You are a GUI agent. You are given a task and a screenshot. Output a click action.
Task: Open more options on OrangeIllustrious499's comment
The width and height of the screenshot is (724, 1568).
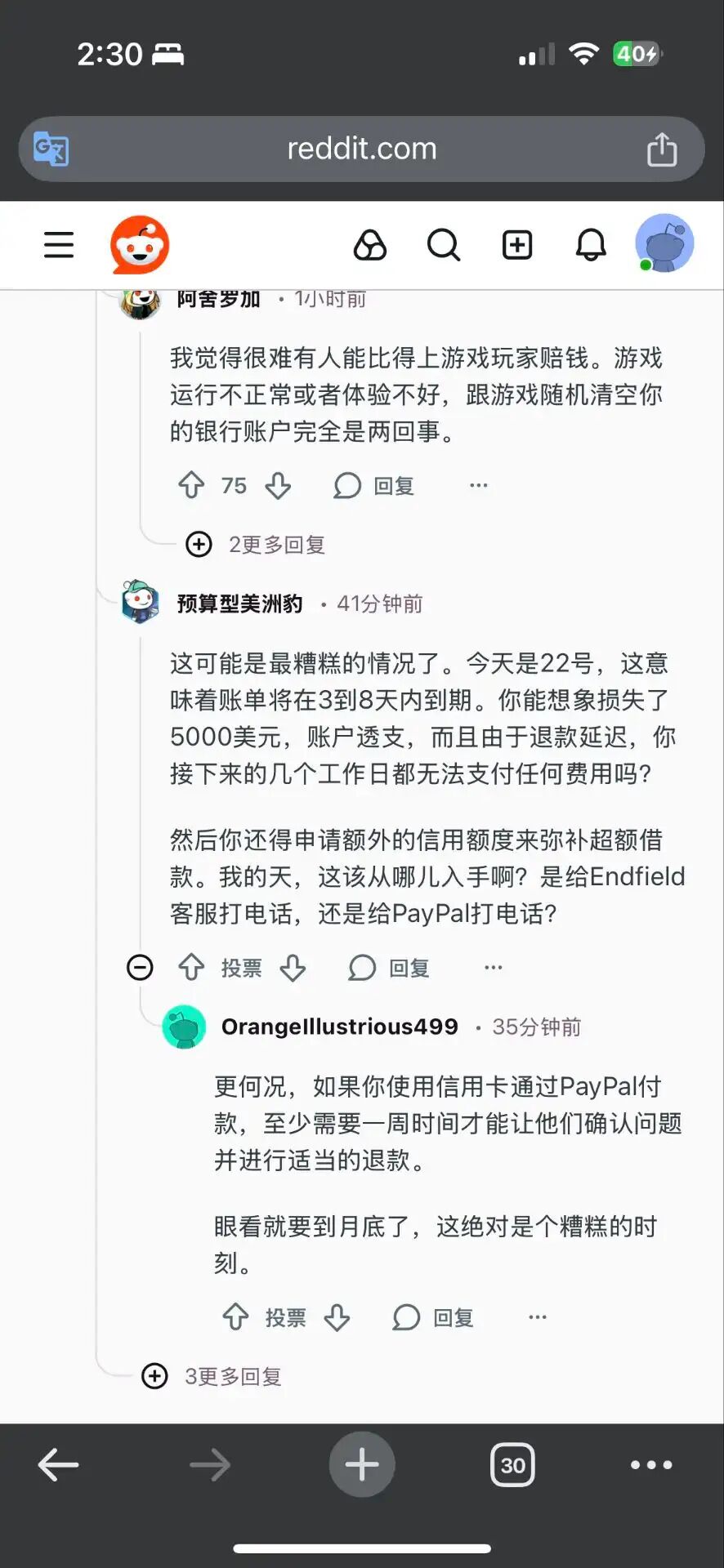pos(538,1316)
